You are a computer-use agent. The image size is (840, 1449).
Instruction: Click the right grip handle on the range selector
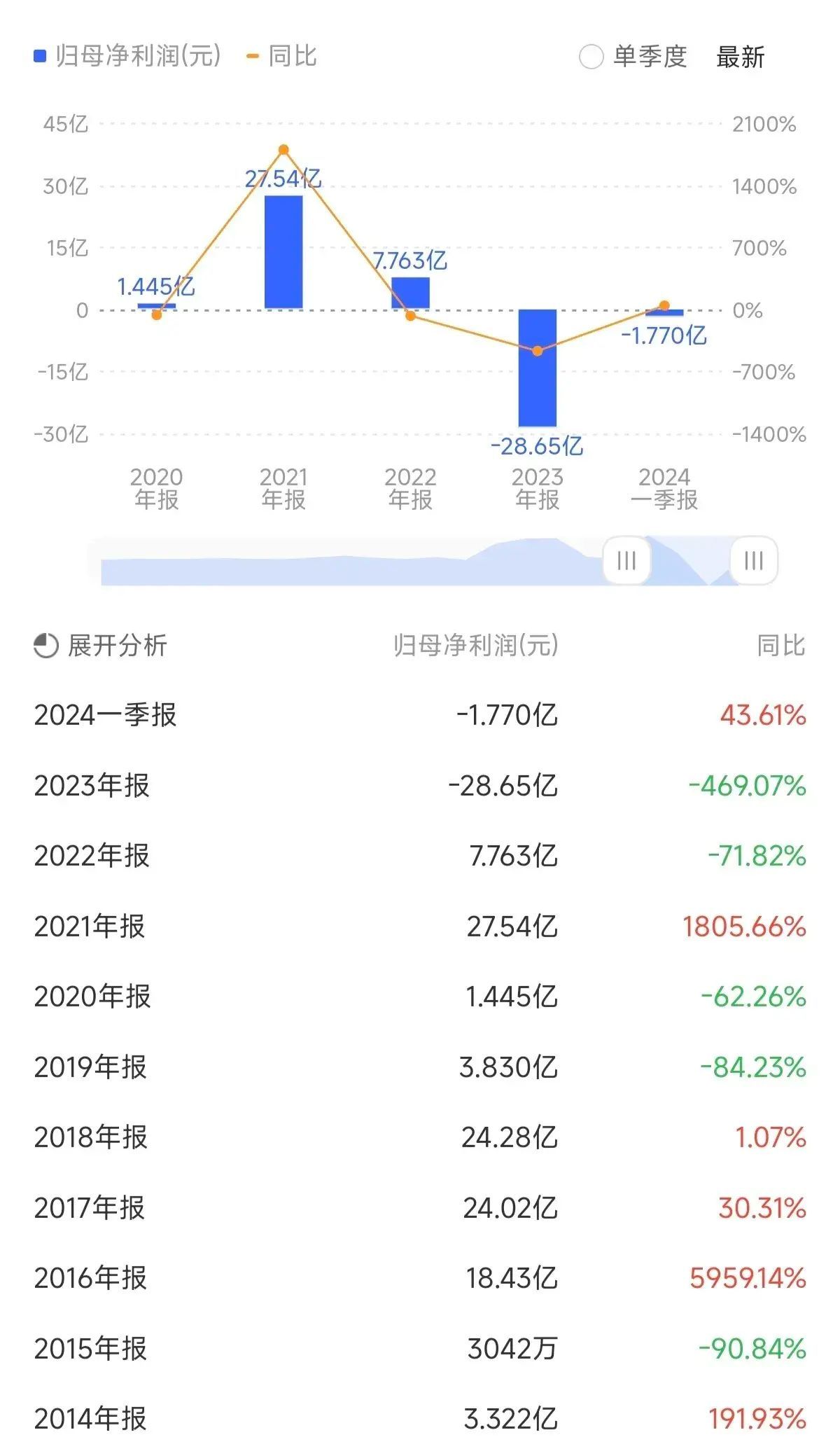pyautogui.click(x=752, y=560)
